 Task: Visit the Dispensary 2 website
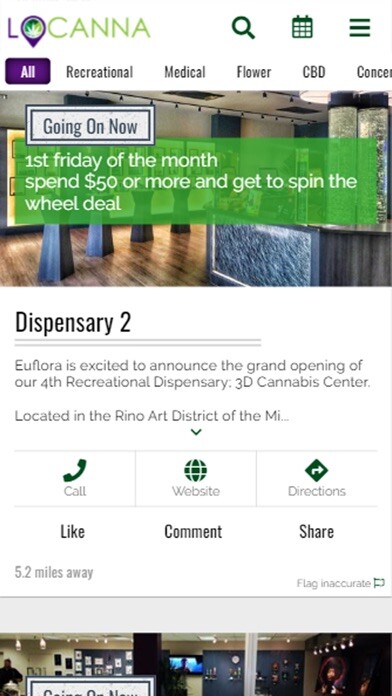click(x=196, y=478)
